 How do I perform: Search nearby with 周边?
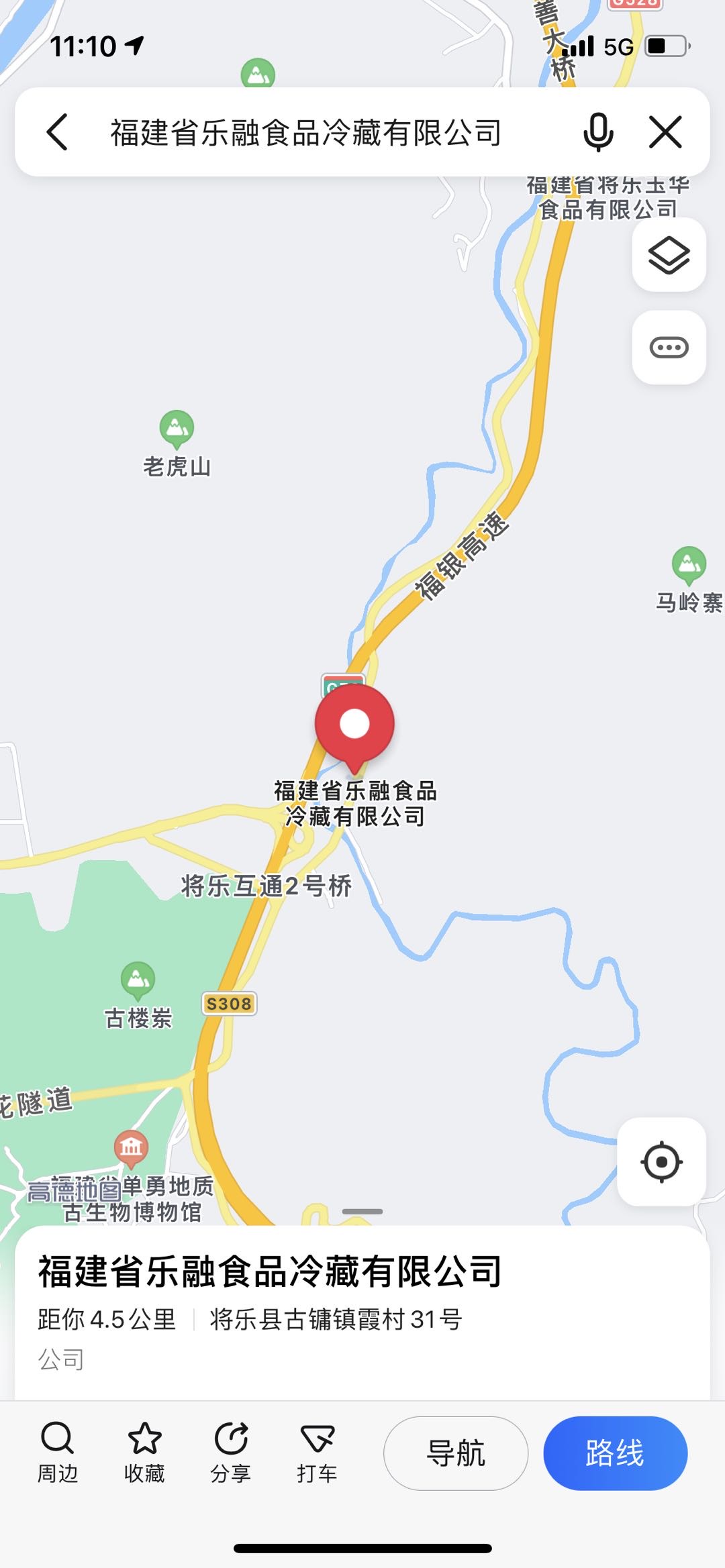coord(58,1452)
